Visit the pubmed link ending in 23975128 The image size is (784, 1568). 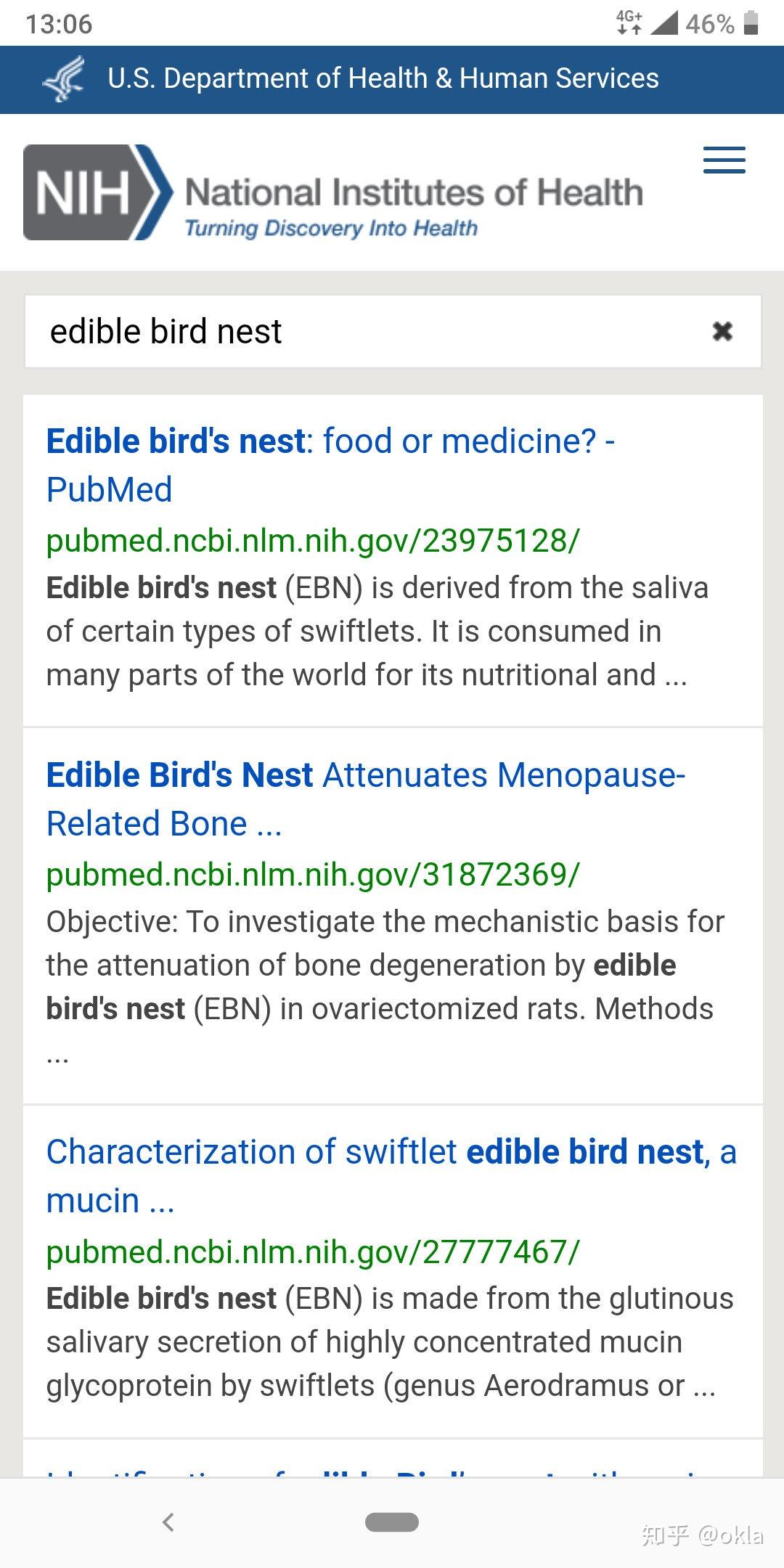[x=313, y=541]
